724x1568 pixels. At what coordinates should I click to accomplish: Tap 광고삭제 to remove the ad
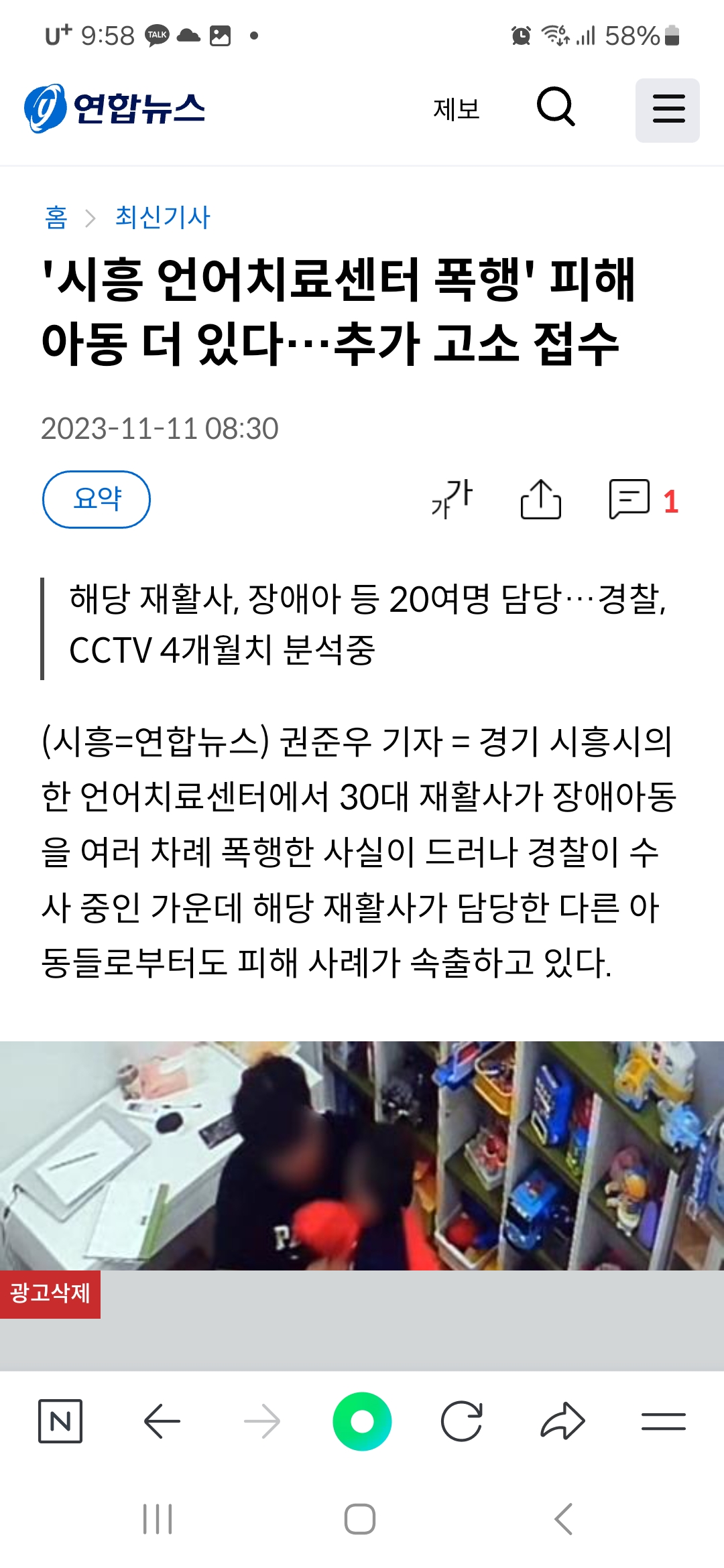pyautogui.click(x=50, y=1293)
